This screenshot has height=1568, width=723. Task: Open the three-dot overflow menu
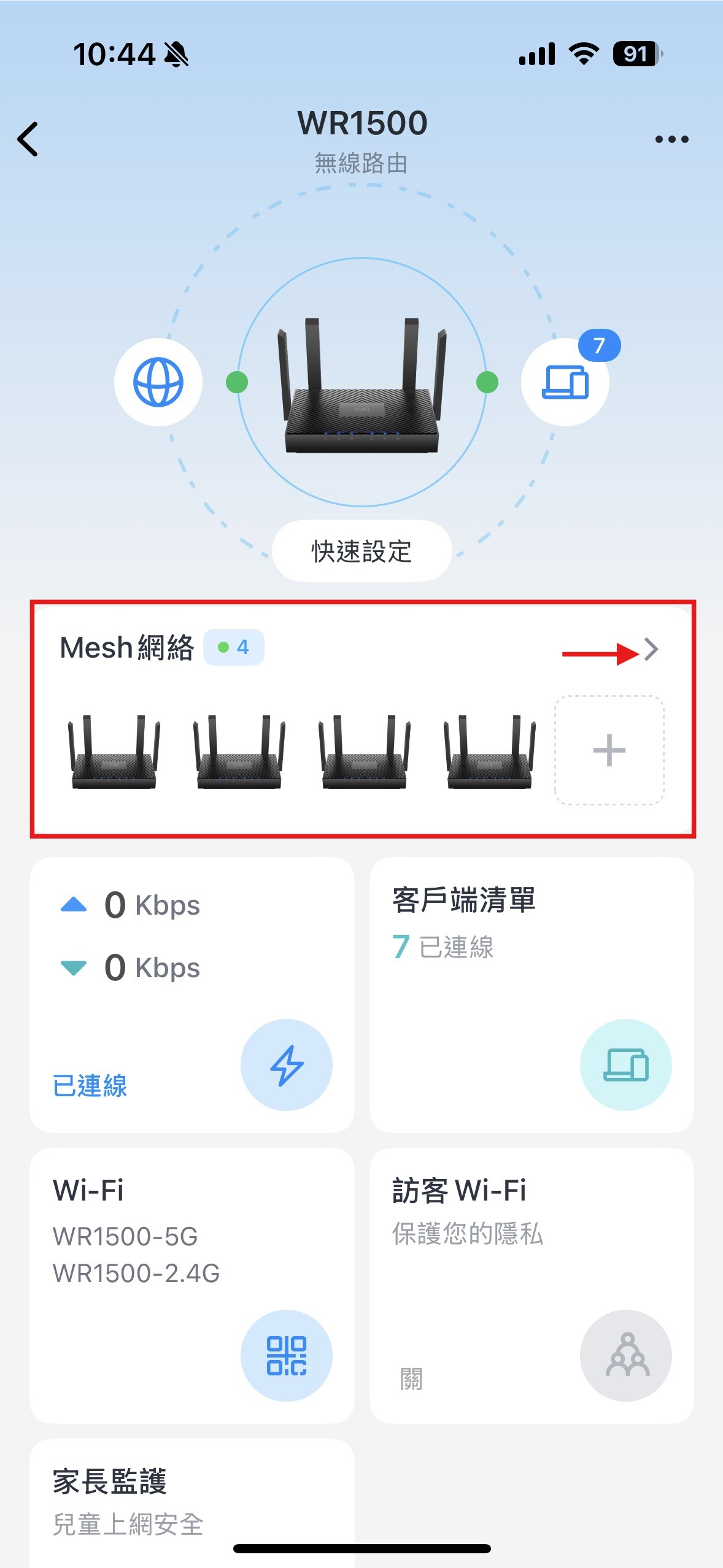point(671,139)
